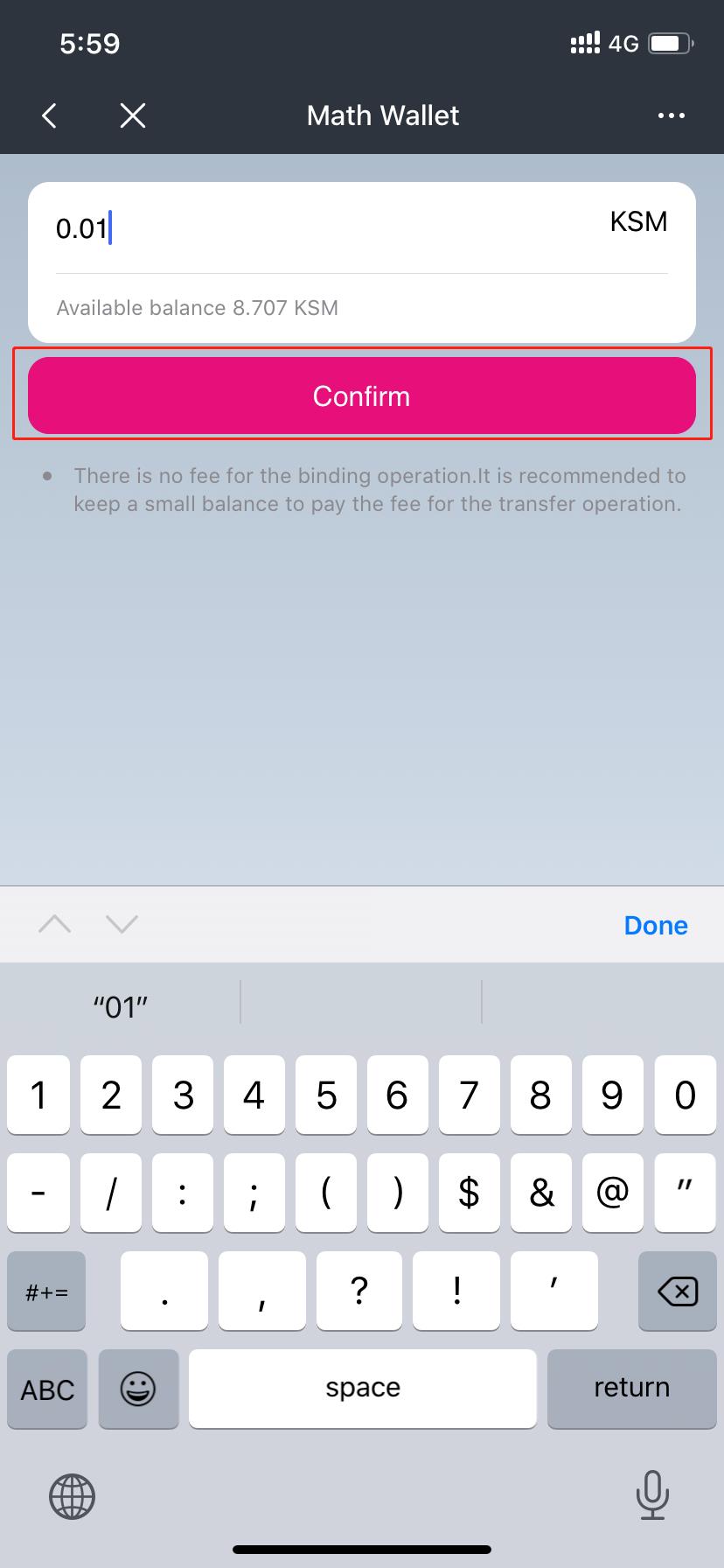Select the "01" keyboard suggestion
The width and height of the screenshot is (724, 1568).
(x=121, y=1005)
